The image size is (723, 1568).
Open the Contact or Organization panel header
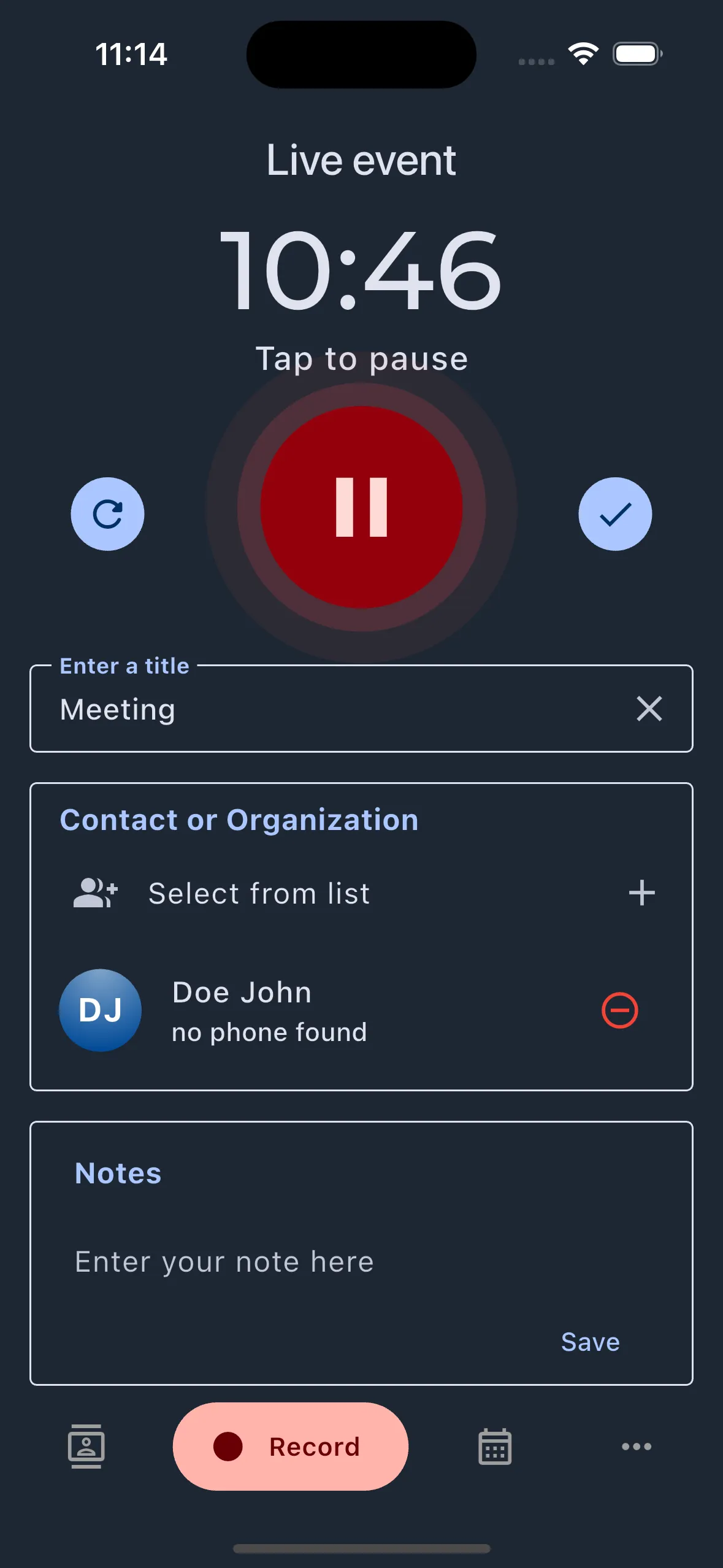tap(239, 819)
